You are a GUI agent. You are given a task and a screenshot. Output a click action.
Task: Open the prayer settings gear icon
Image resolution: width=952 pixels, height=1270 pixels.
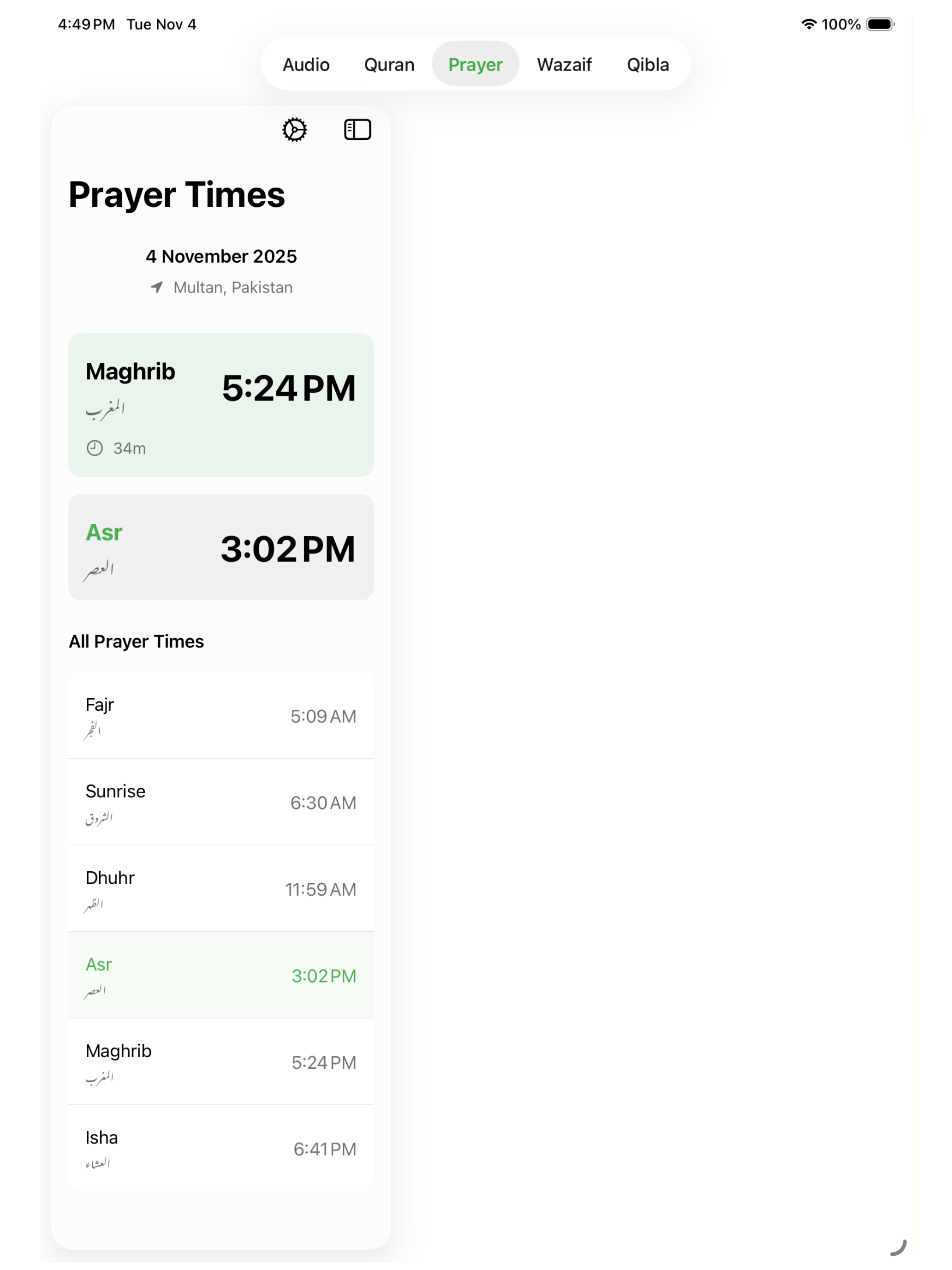295,129
